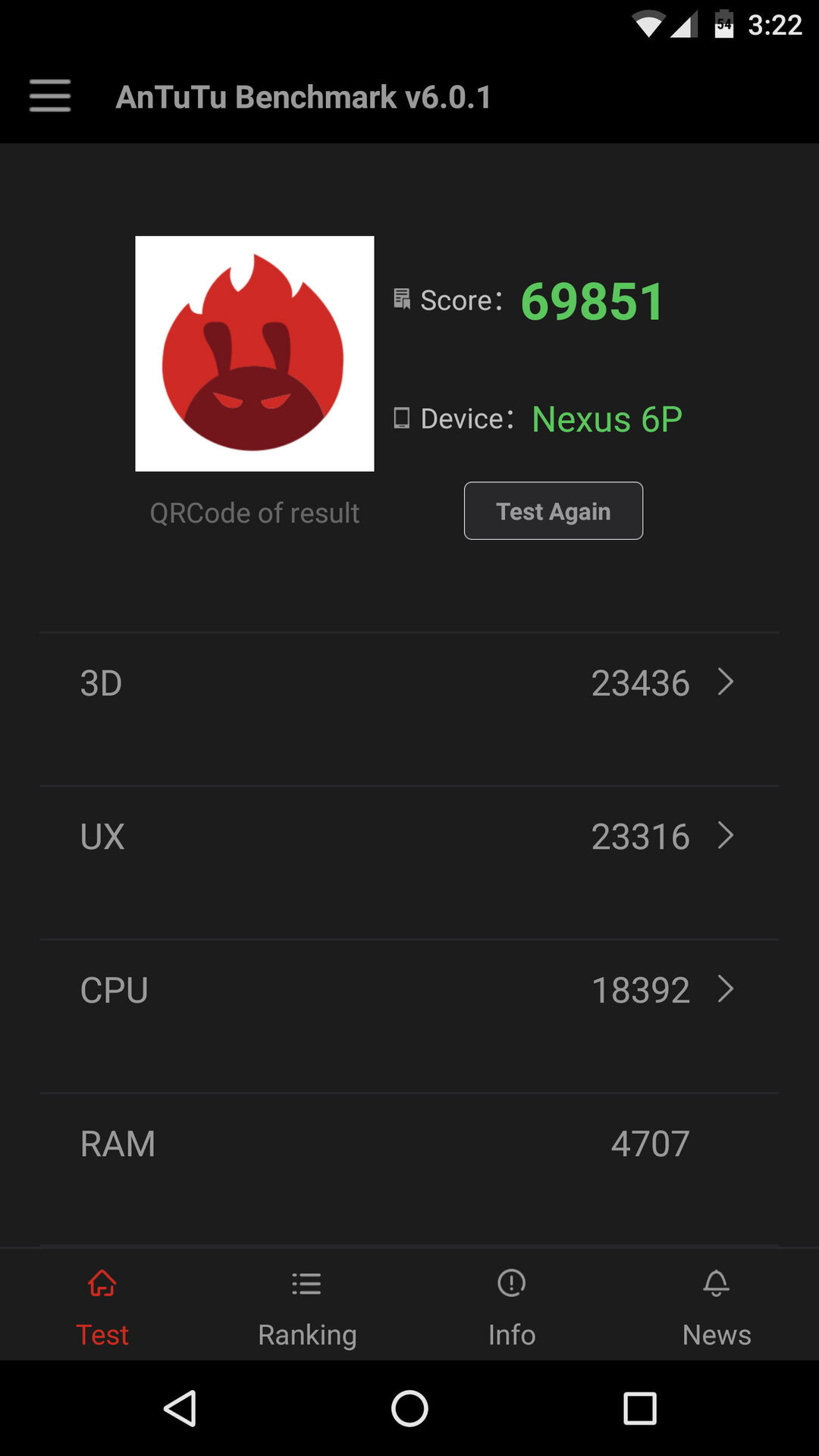
Task: Show the QR code of the result
Action: [254, 354]
